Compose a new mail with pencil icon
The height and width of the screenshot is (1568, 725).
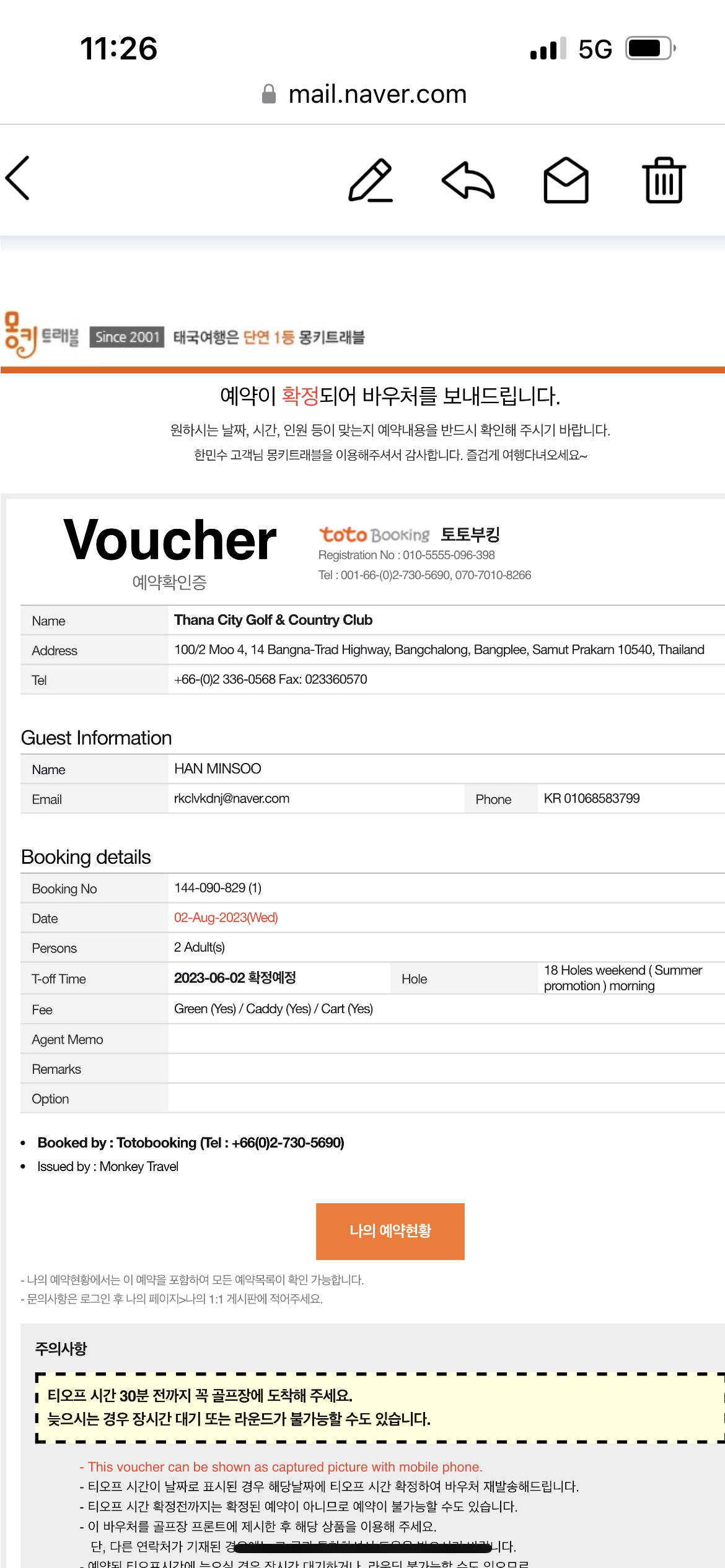coord(371,180)
